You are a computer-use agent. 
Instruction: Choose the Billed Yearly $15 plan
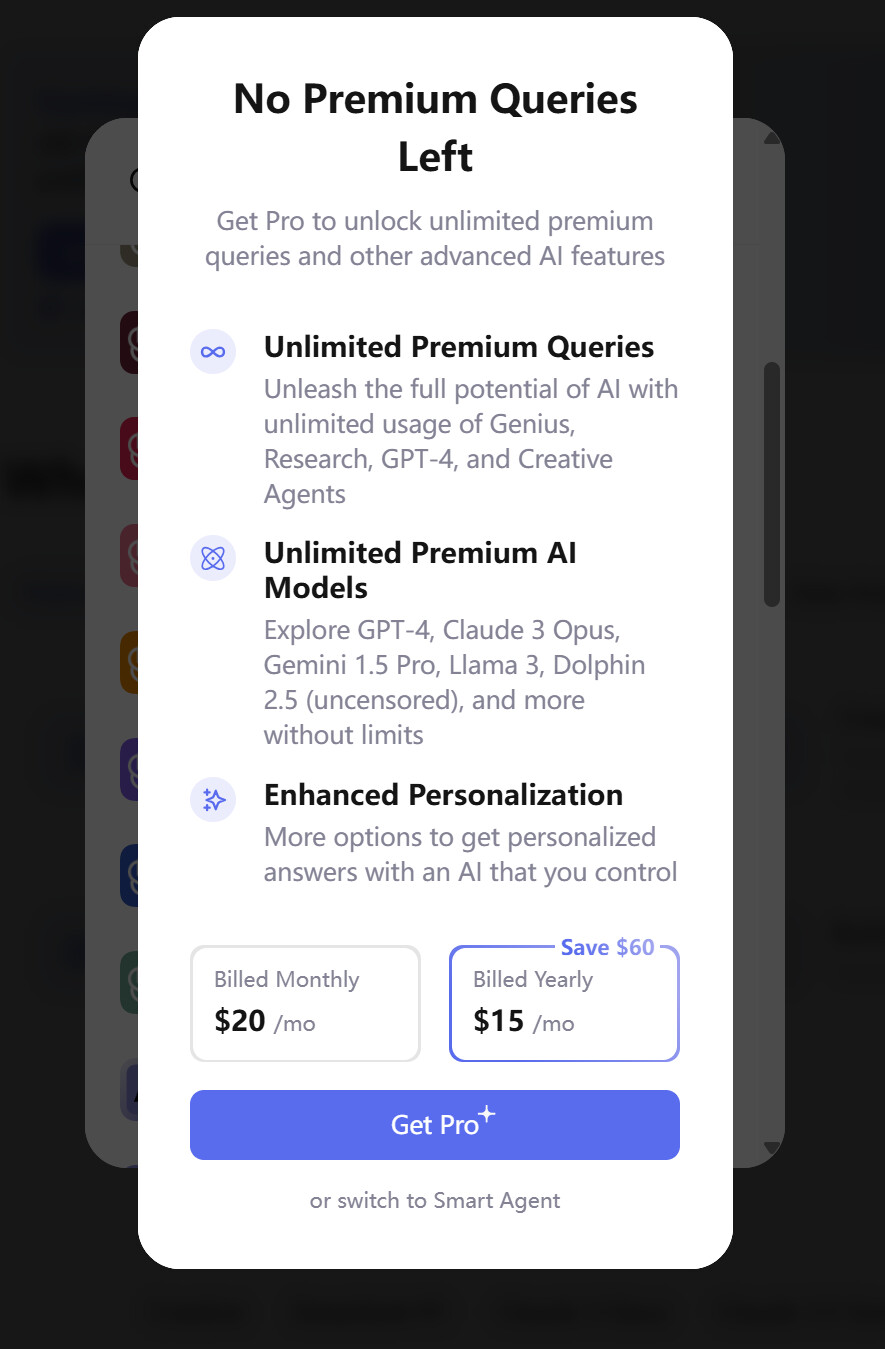(564, 1003)
